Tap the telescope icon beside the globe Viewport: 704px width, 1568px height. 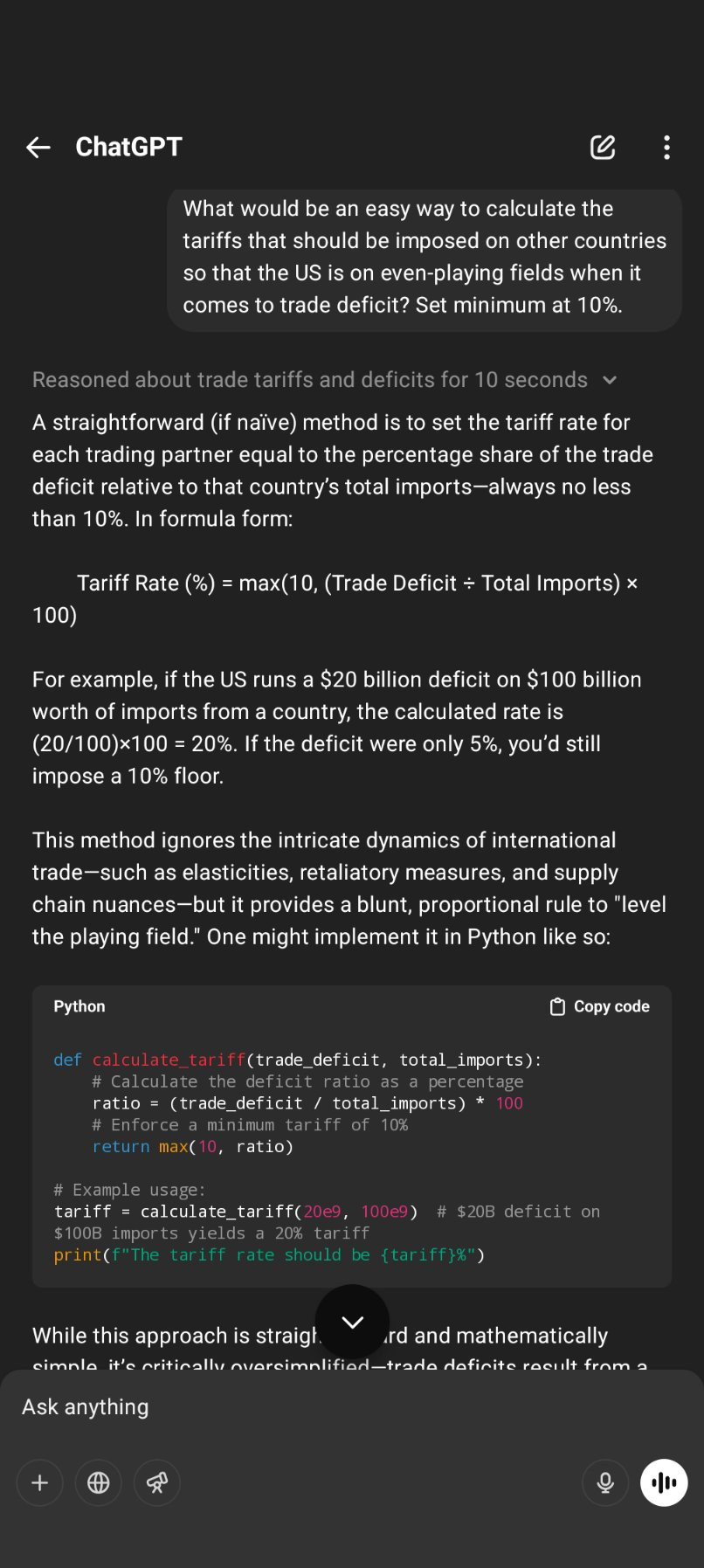(x=157, y=1482)
